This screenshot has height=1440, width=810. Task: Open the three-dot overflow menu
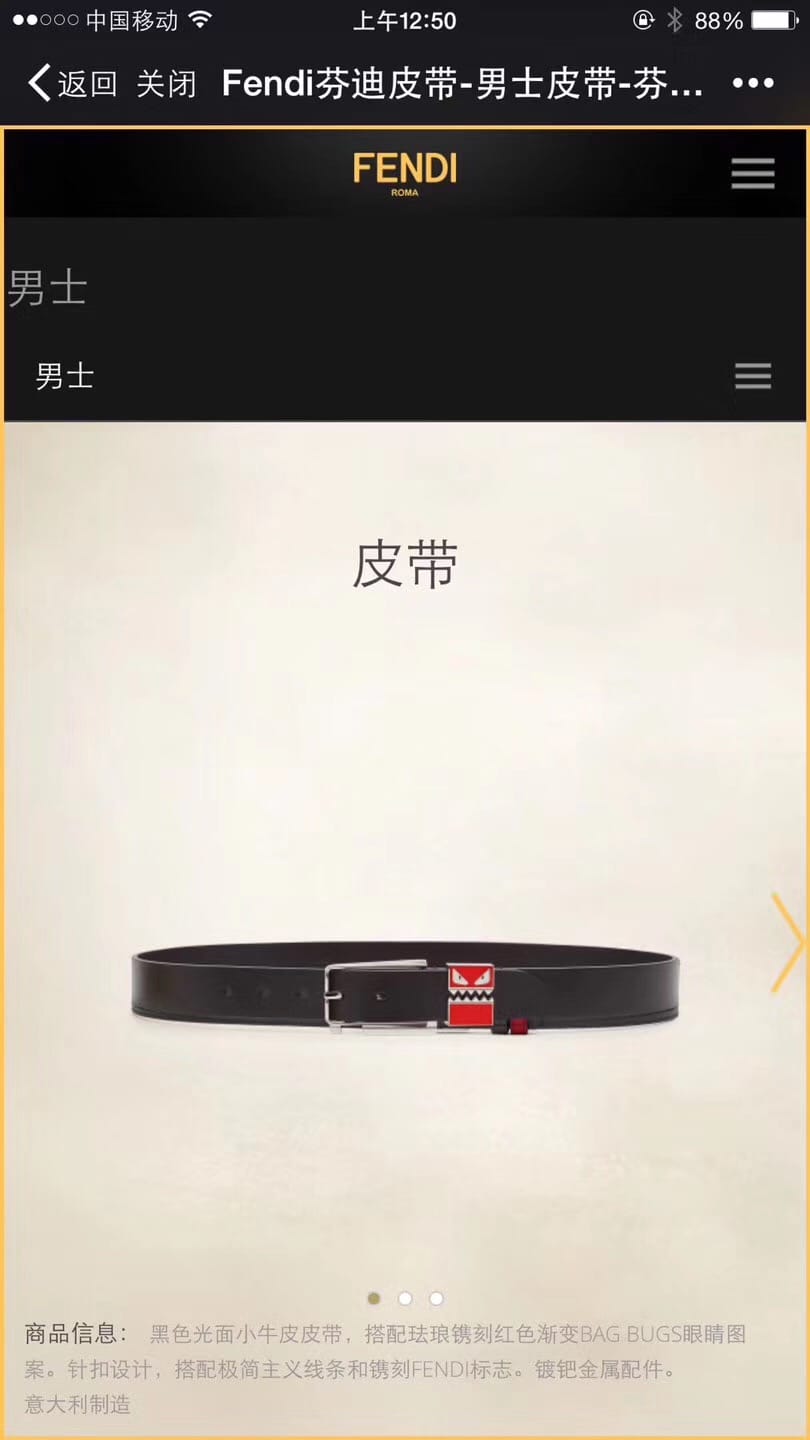[753, 84]
